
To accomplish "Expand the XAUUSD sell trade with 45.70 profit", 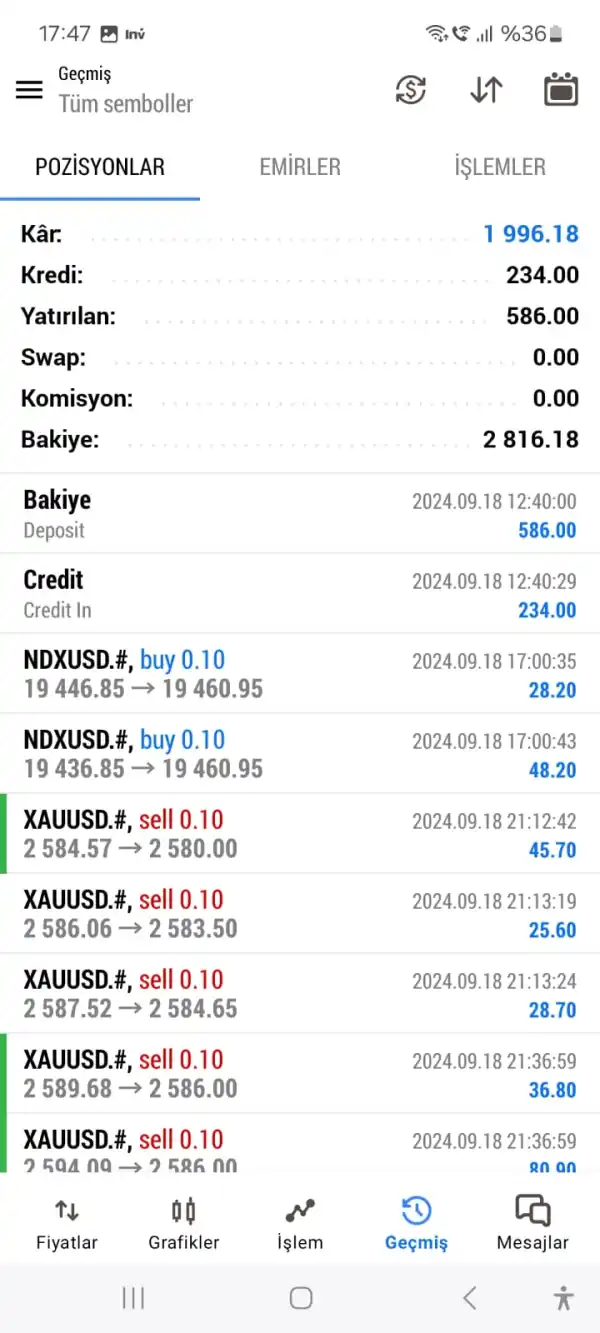I will [x=300, y=833].
